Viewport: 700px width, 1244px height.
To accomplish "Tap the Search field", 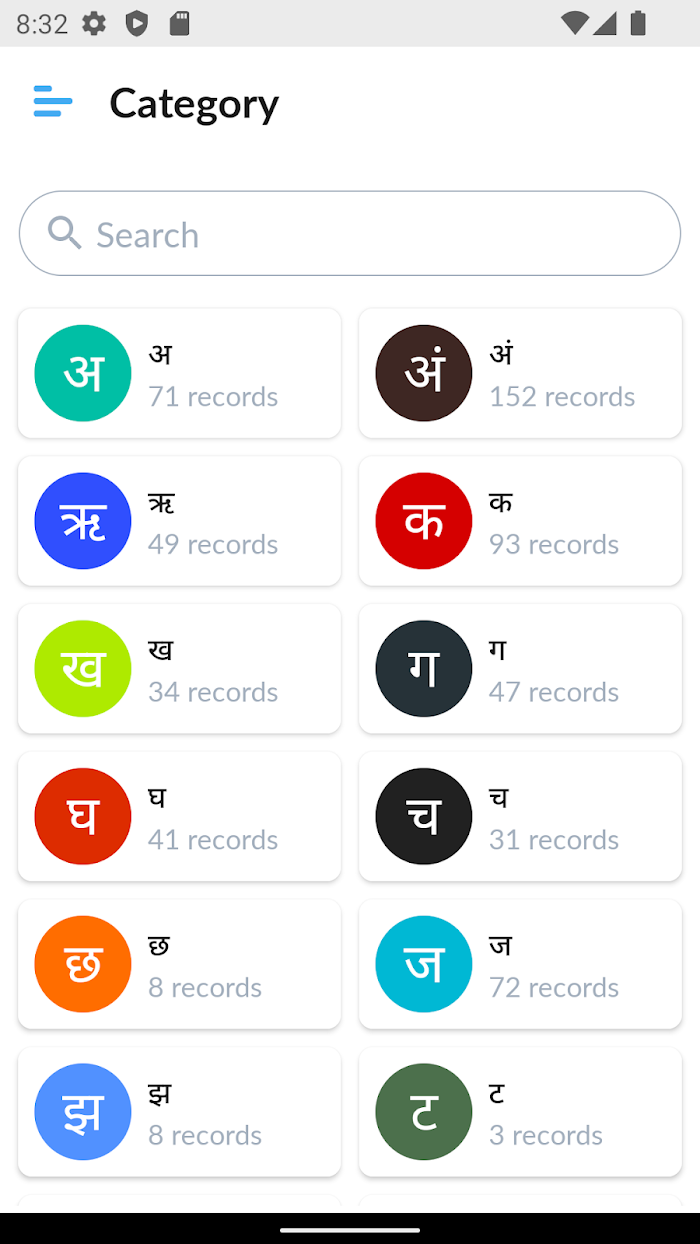I will point(350,233).
